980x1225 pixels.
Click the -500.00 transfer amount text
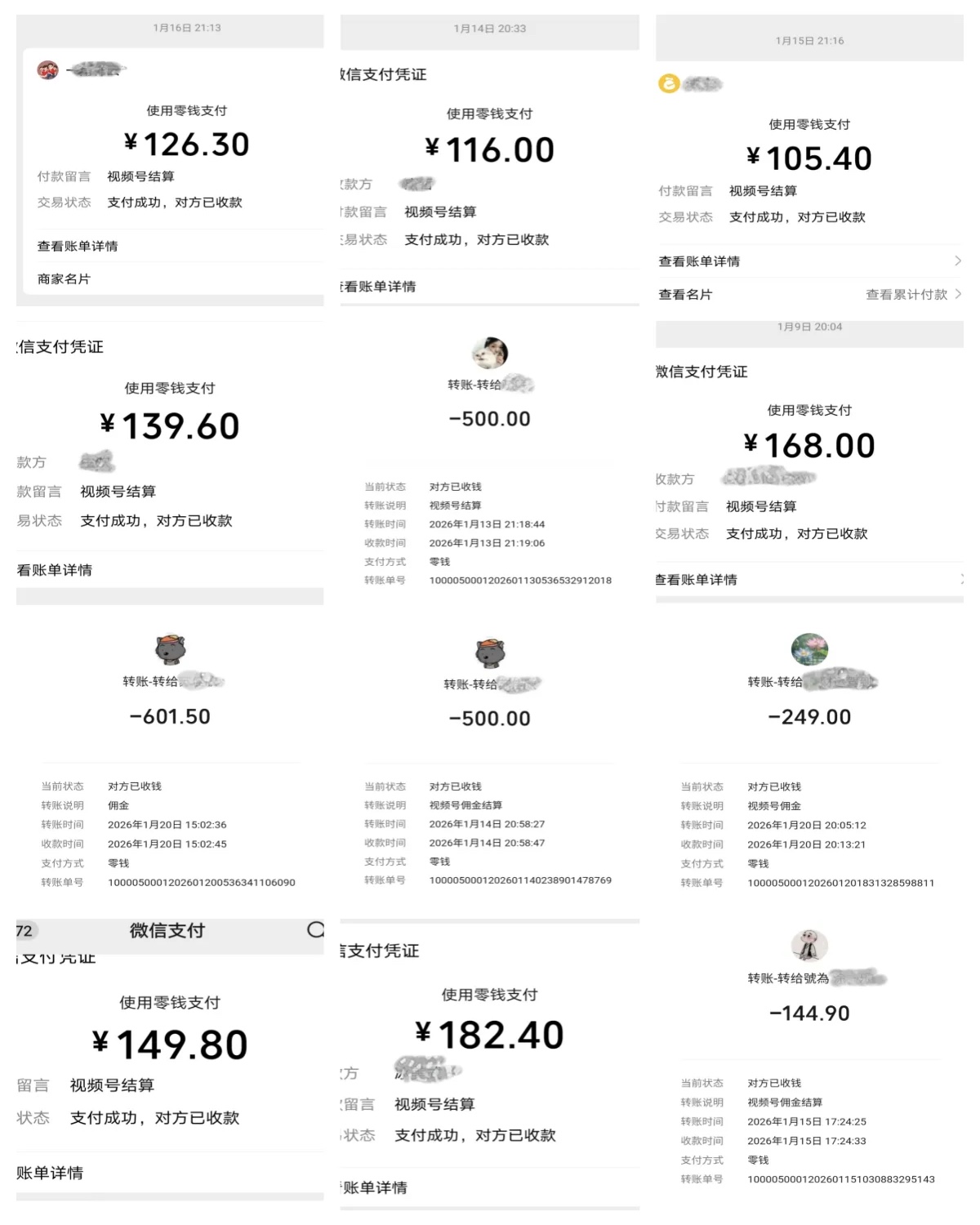coord(490,418)
